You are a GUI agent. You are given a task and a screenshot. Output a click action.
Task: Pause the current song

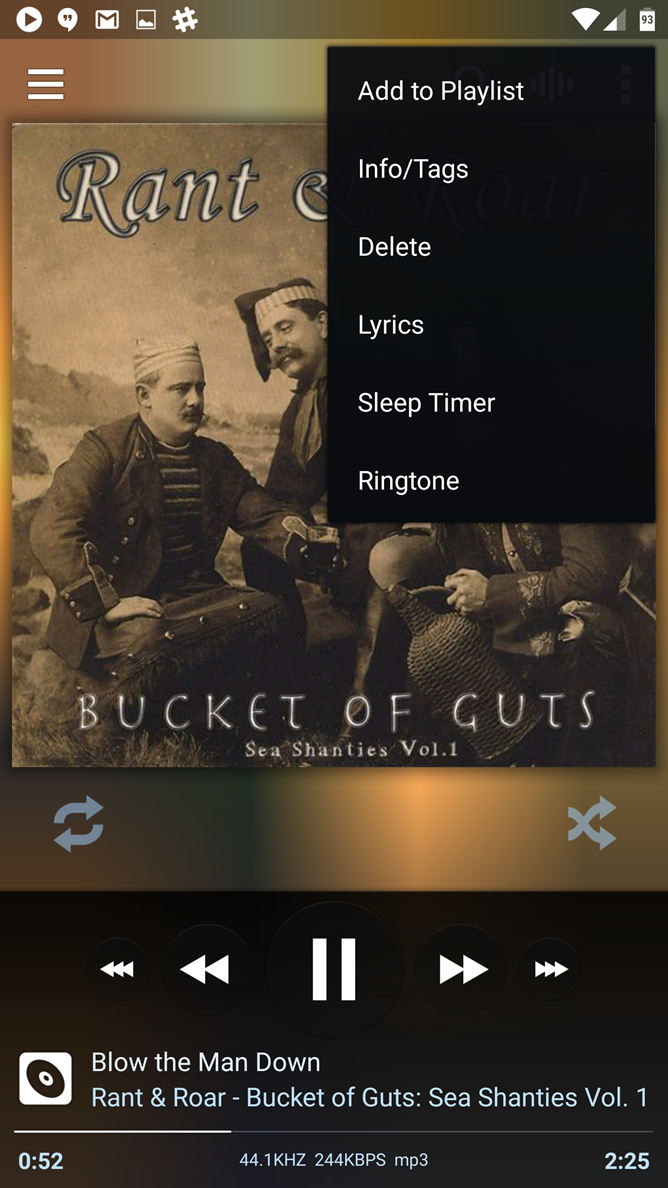click(334, 969)
